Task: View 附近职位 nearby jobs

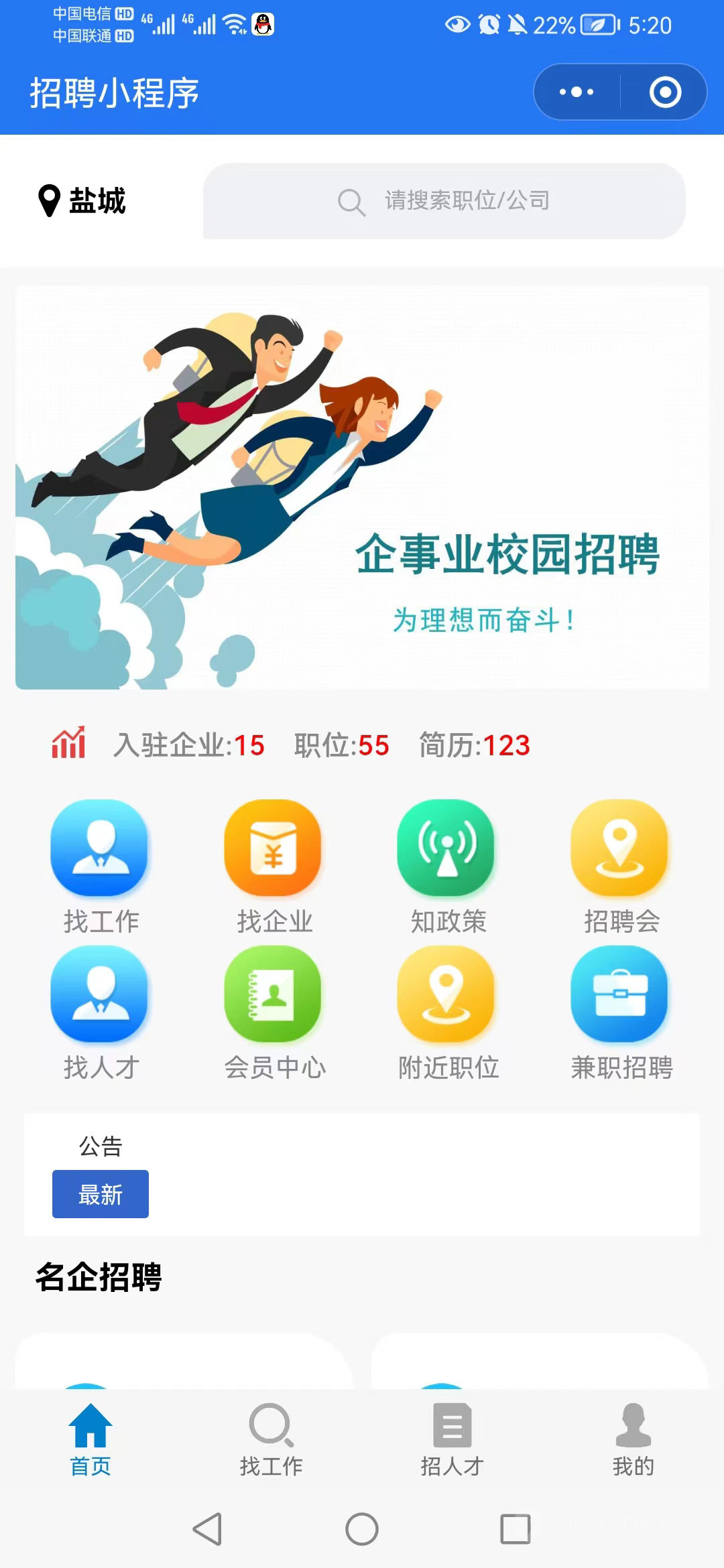Action: 446,1012
